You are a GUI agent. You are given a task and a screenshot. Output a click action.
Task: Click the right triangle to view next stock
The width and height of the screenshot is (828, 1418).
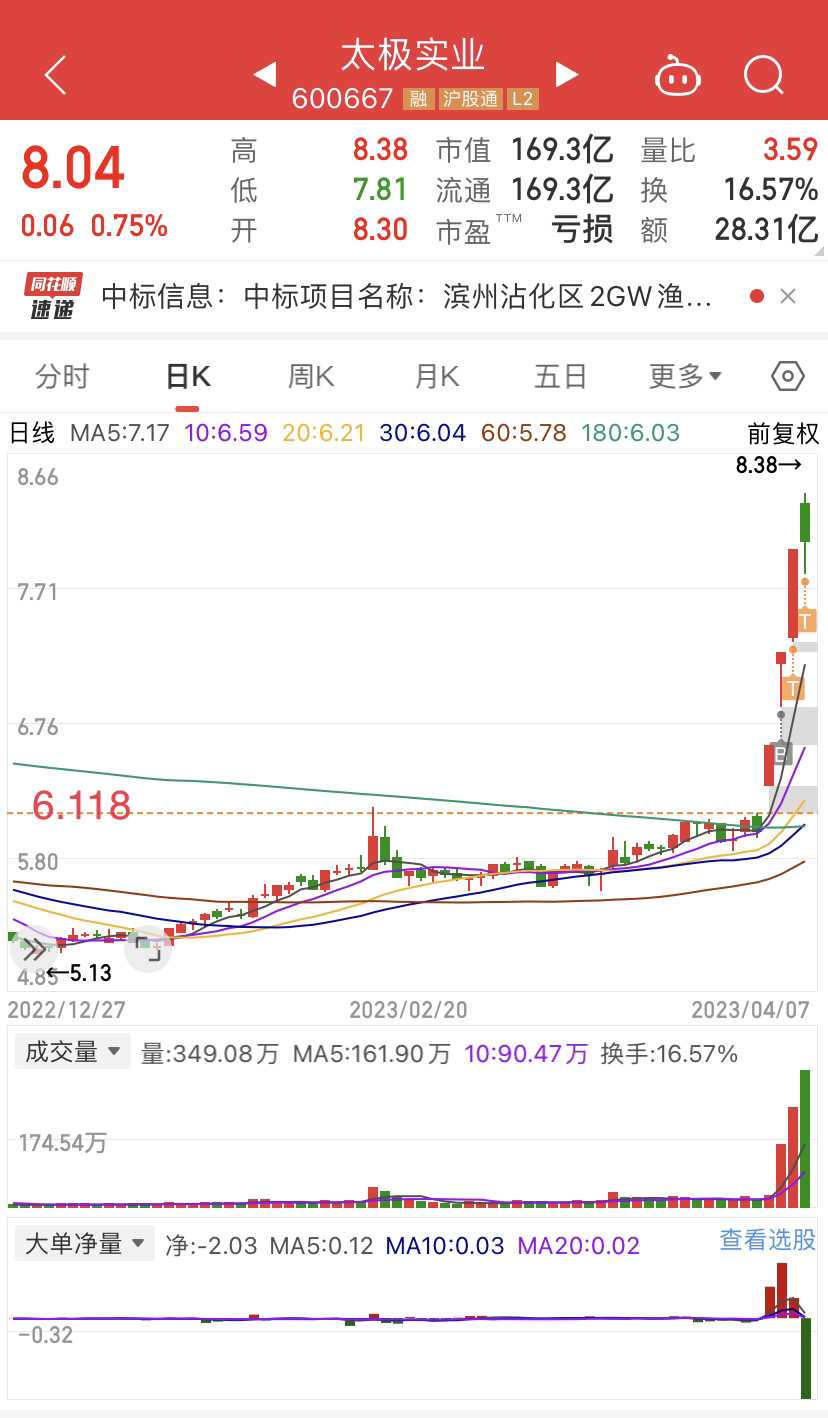coord(566,74)
